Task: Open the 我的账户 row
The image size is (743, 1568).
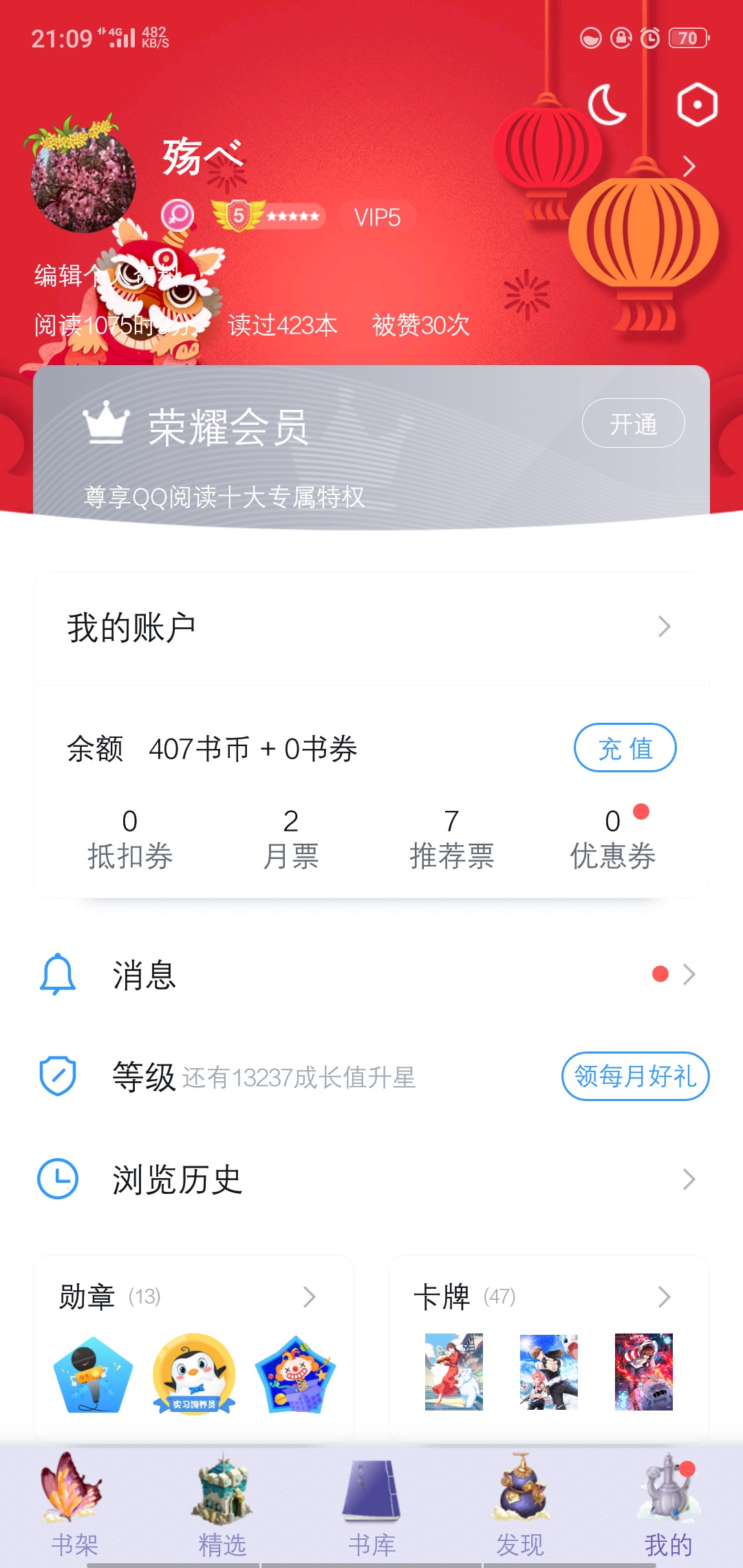Action: pos(371,627)
